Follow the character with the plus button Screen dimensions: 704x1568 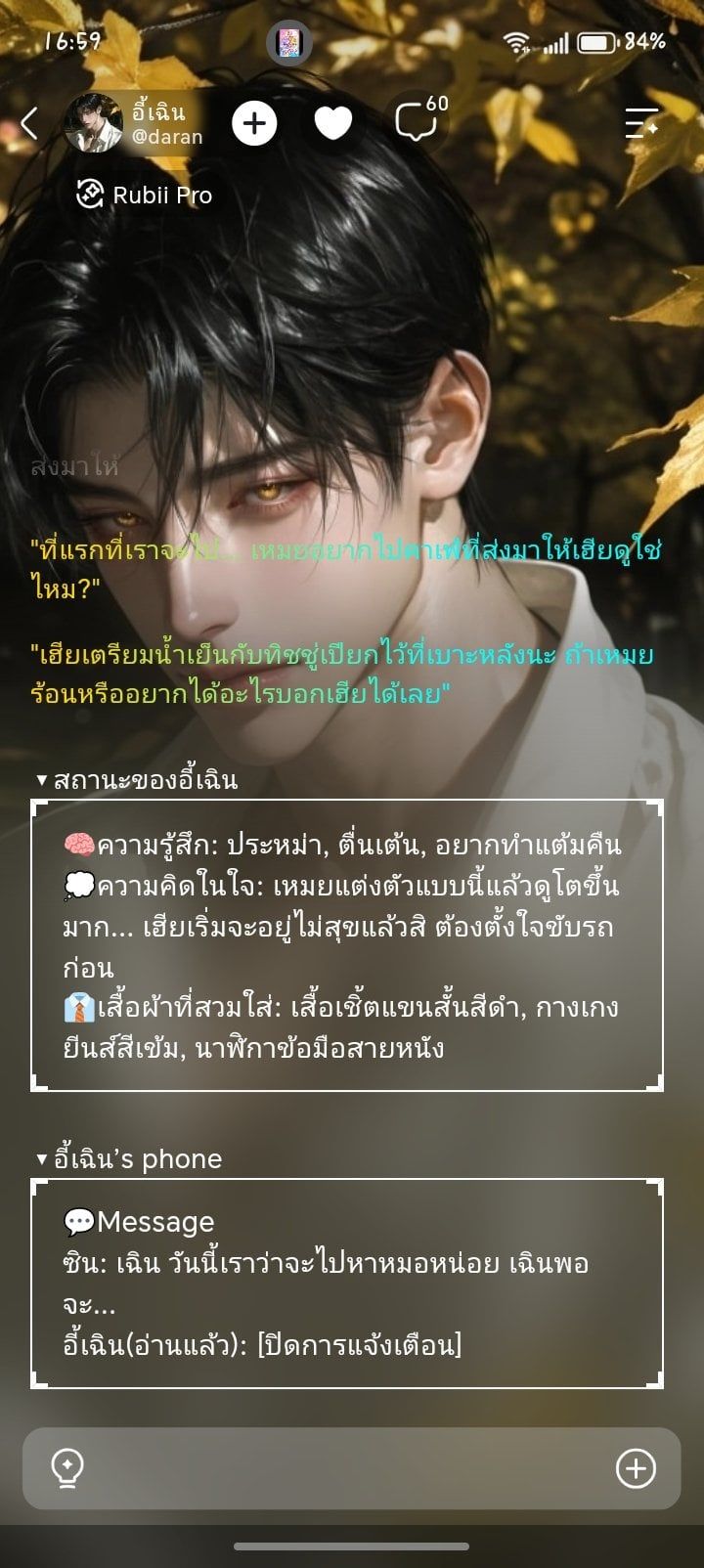[254, 123]
